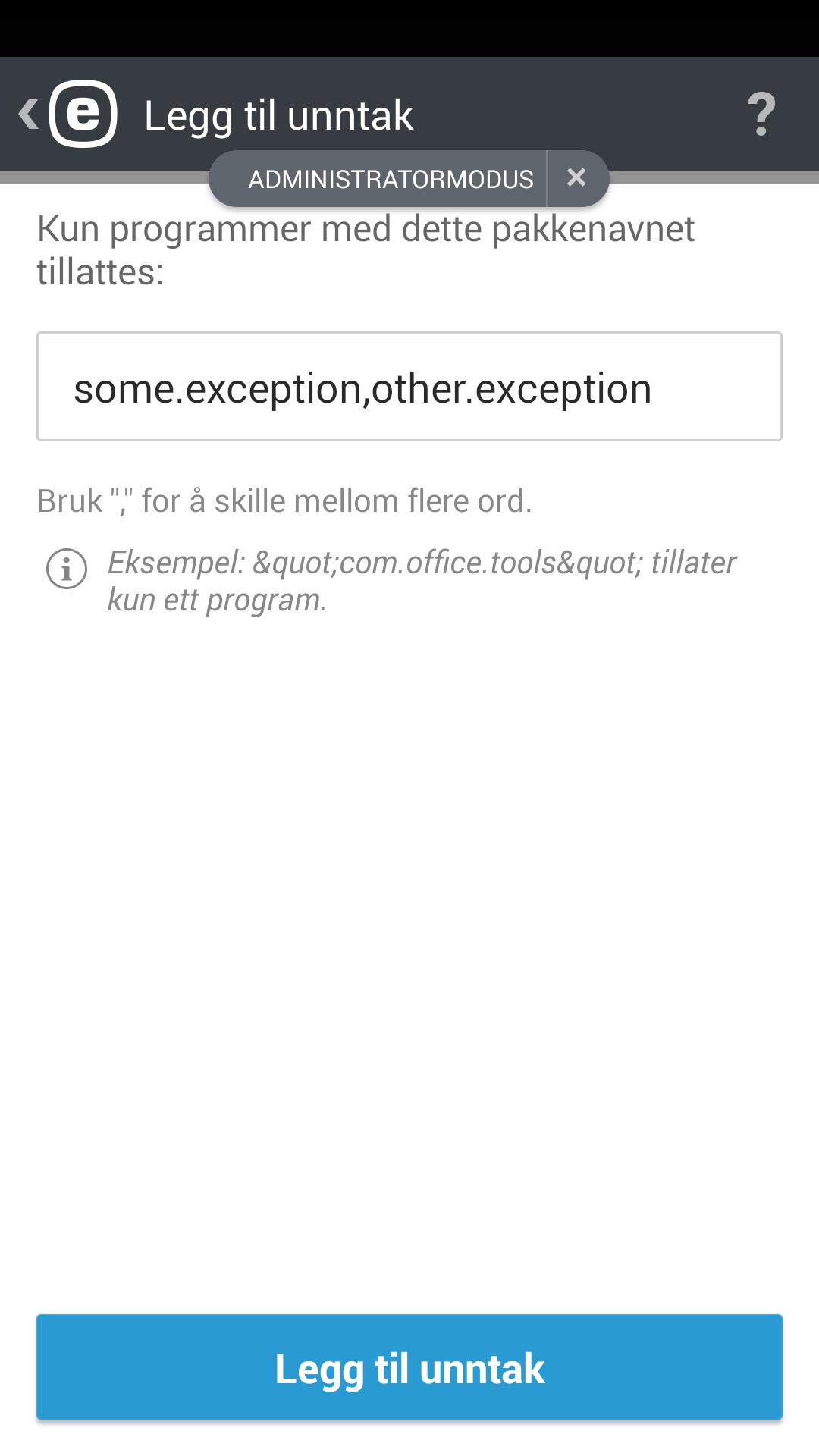Open the help question mark
The width and height of the screenshot is (819, 1456).
pyautogui.click(x=761, y=115)
